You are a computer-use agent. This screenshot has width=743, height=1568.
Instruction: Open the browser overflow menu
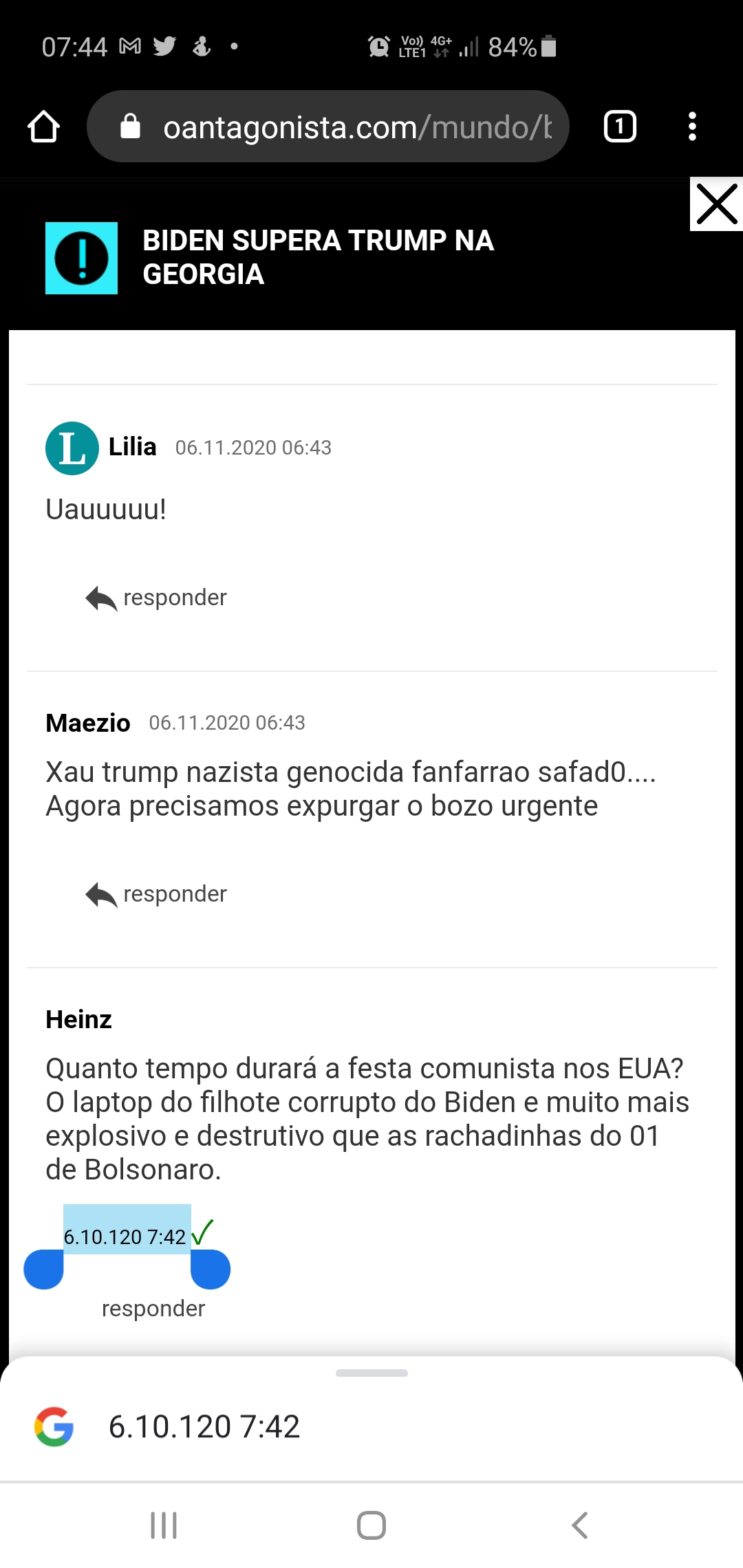click(x=692, y=127)
